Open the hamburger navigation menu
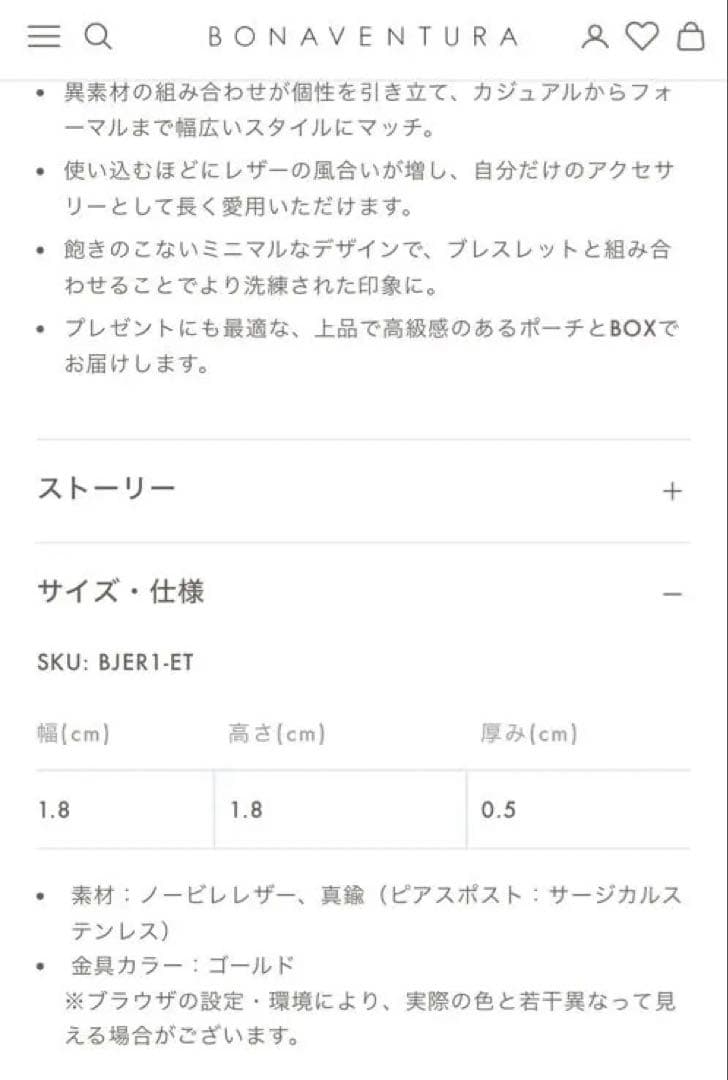The height and width of the screenshot is (1080, 728). pos(42,37)
